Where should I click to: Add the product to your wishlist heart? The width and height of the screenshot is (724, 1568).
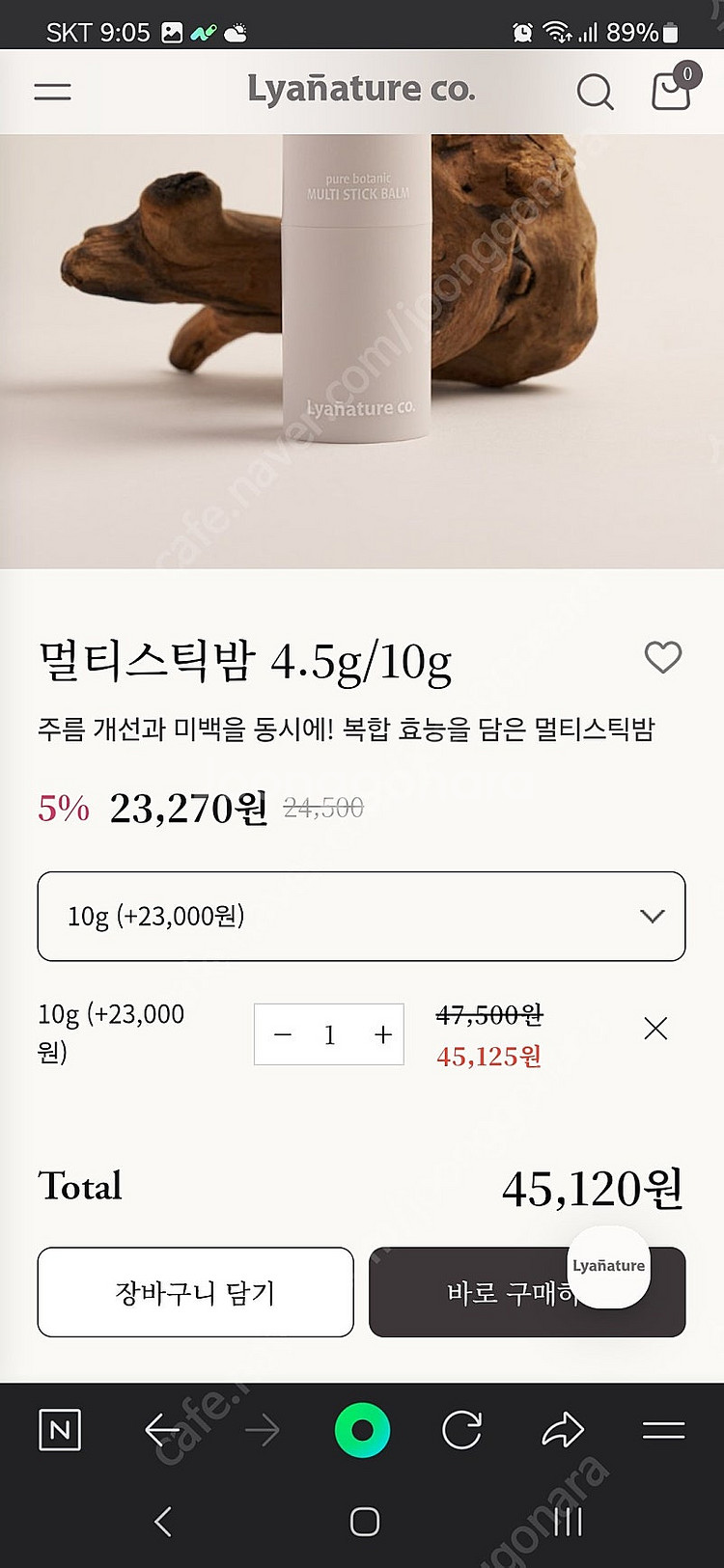click(x=663, y=658)
